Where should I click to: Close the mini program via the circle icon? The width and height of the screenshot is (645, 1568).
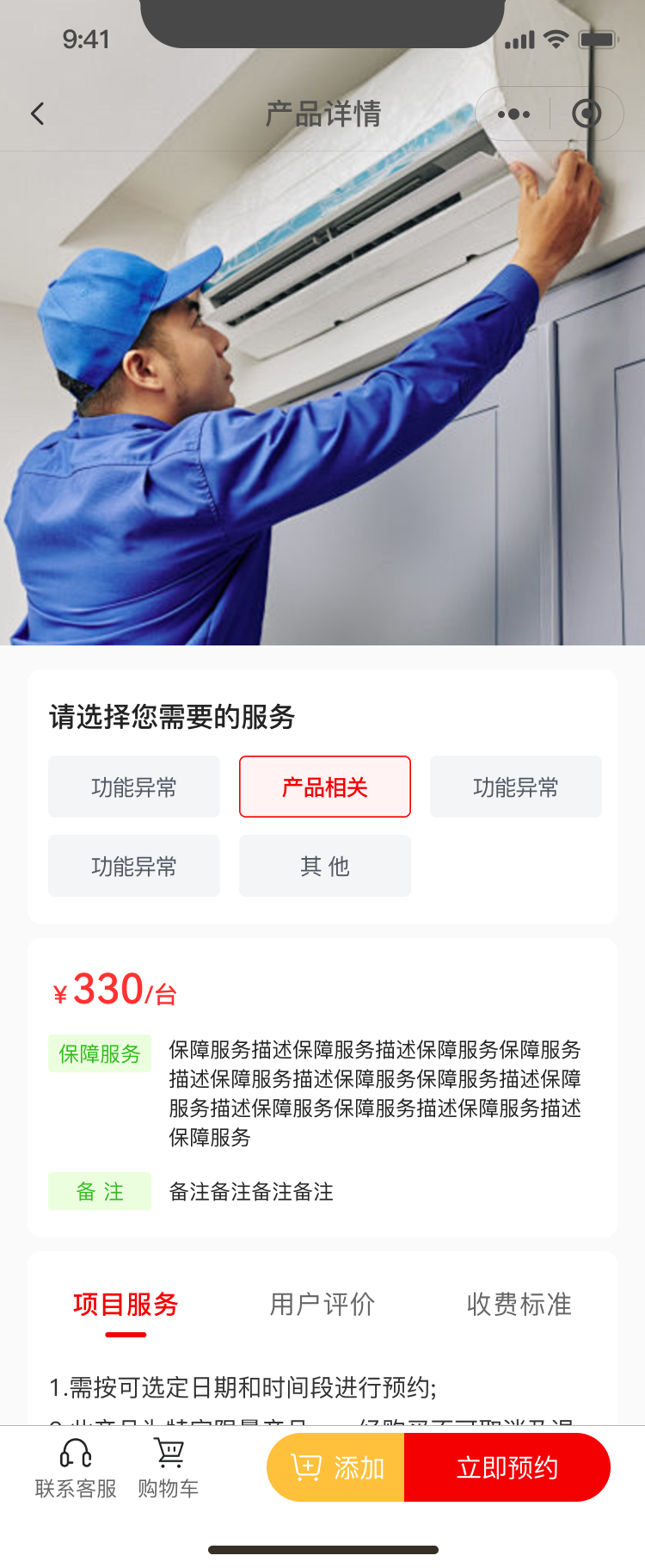[587, 114]
